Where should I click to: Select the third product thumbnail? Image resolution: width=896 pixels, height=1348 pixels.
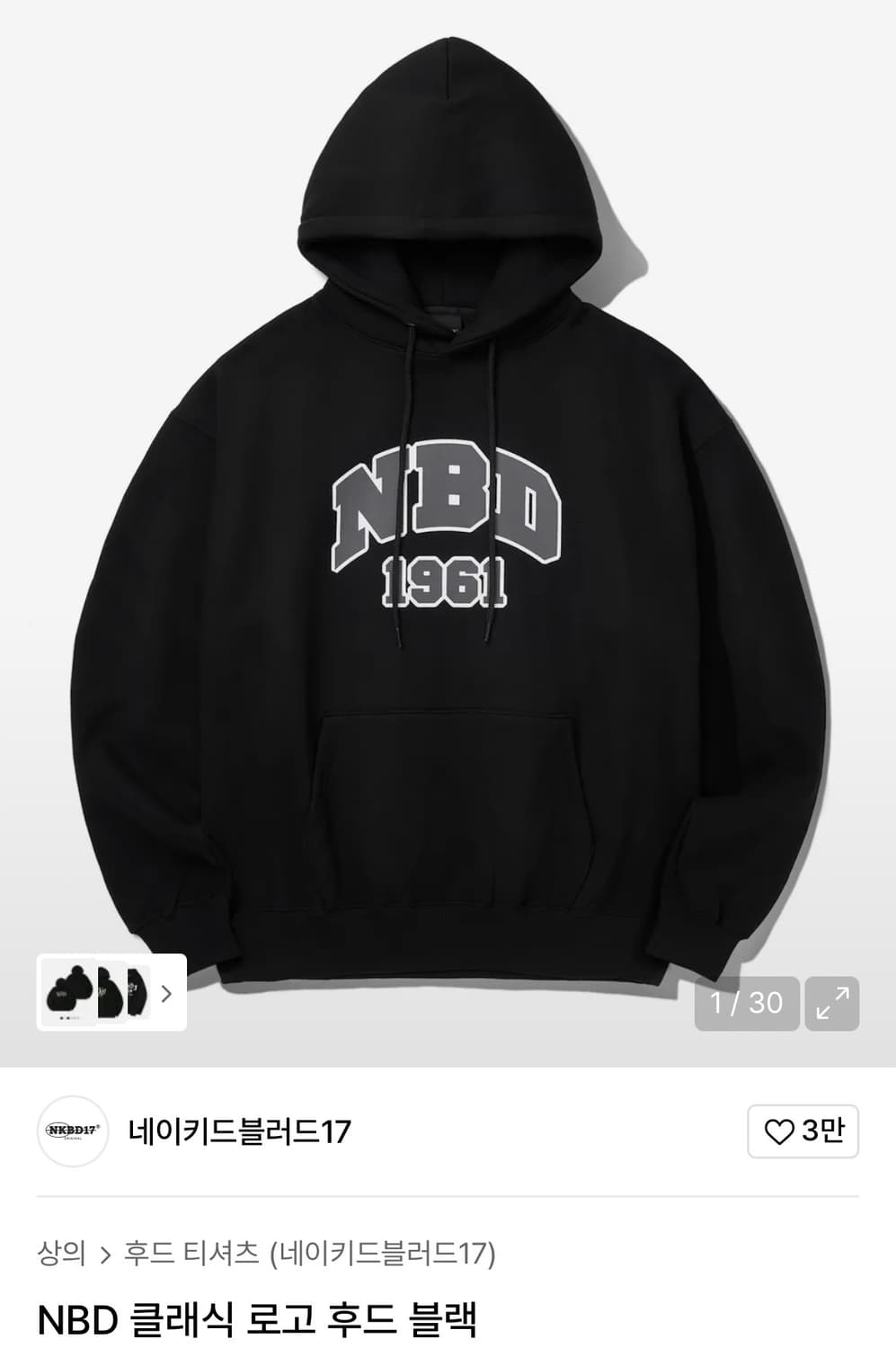(136, 993)
